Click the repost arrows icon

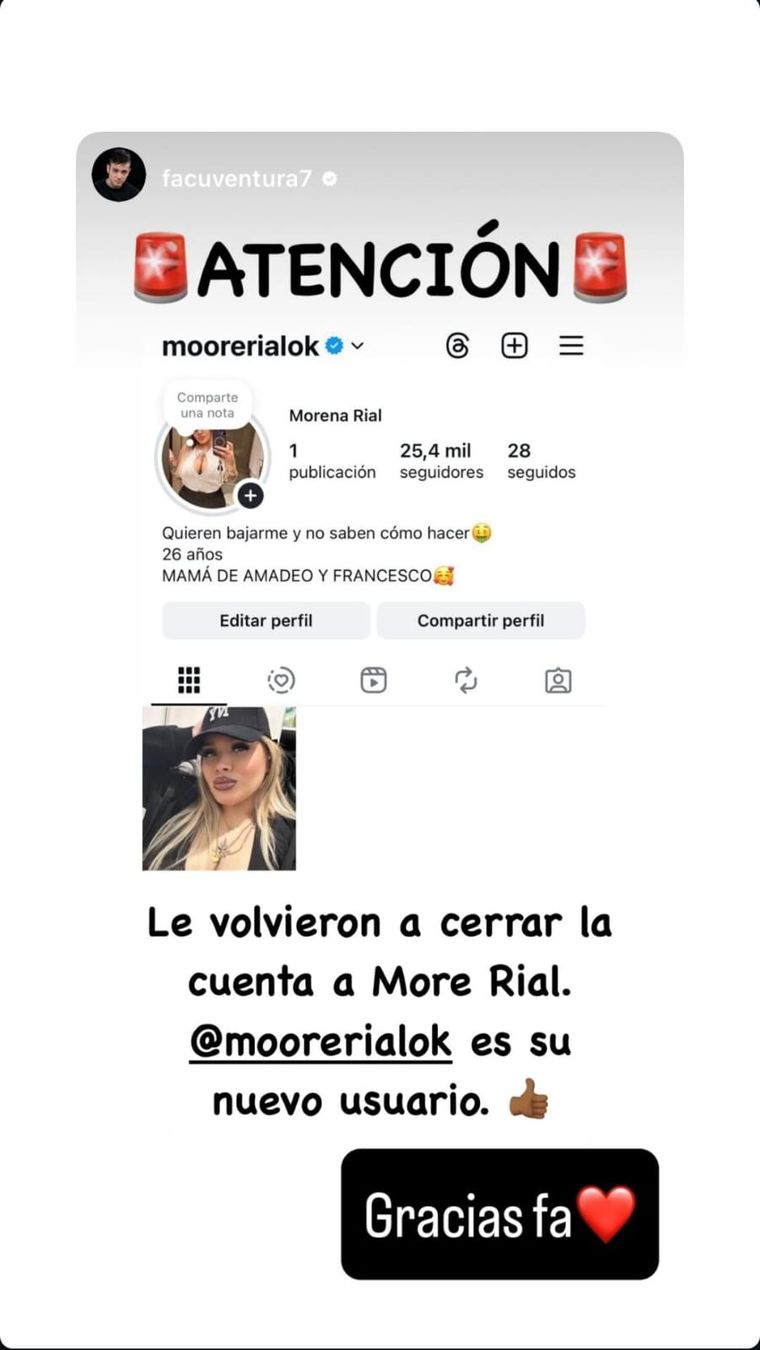465,679
